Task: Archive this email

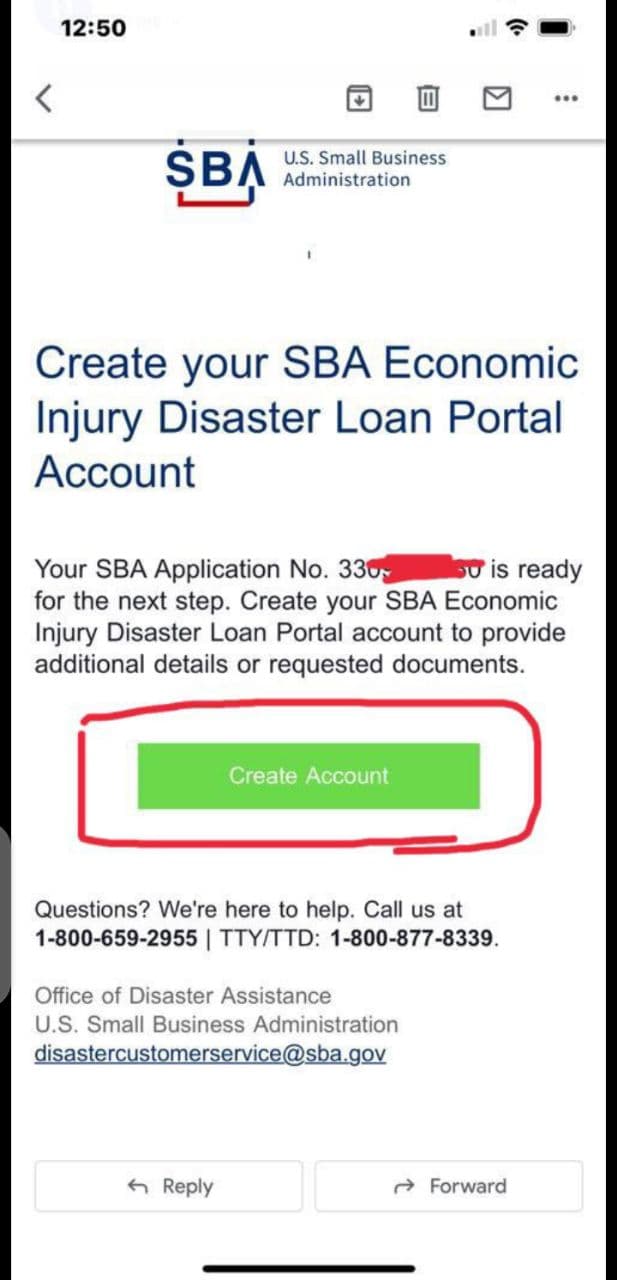Action: [358, 98]
